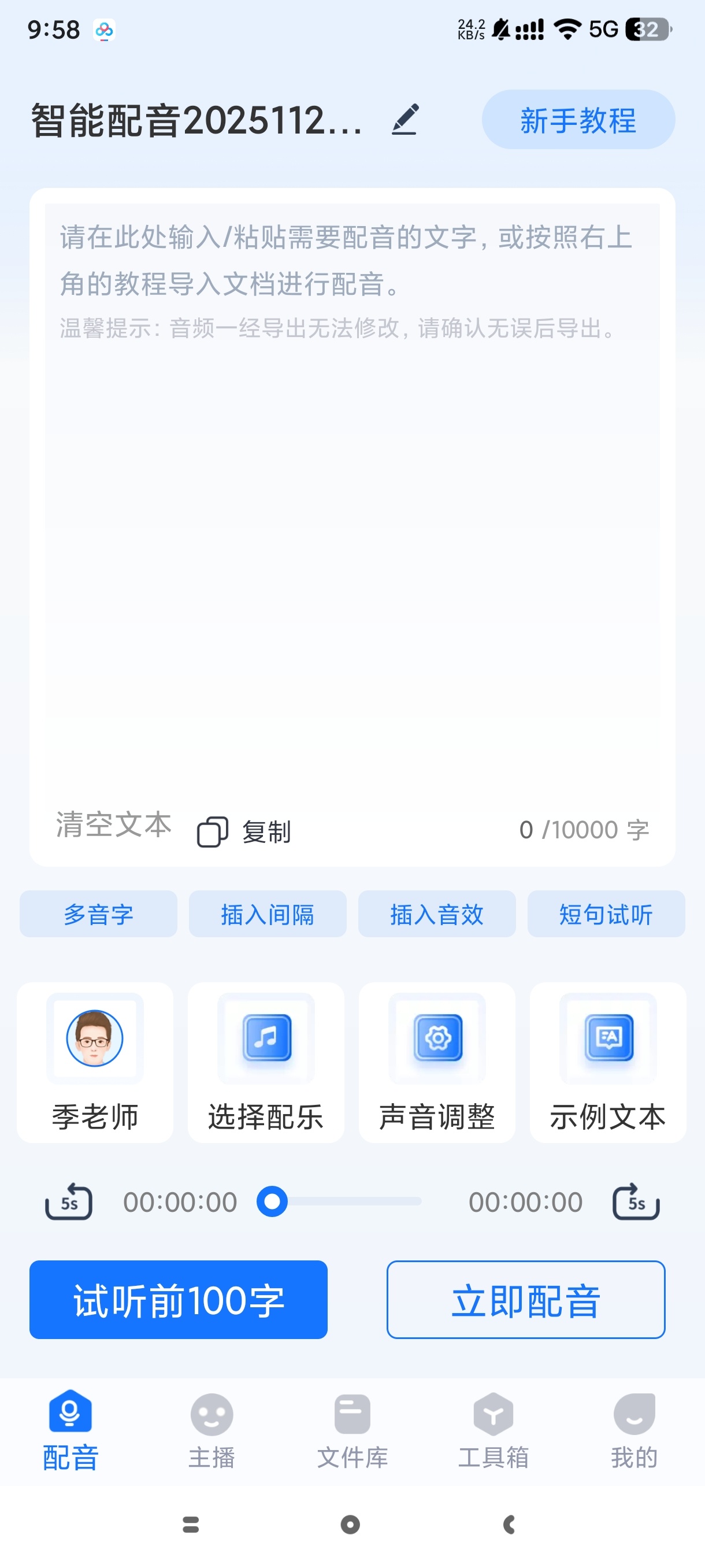Screen dimensions: 705x1568
Task: Open the 新手教程 beginner tutorial
Action: (x=578, y=119)
